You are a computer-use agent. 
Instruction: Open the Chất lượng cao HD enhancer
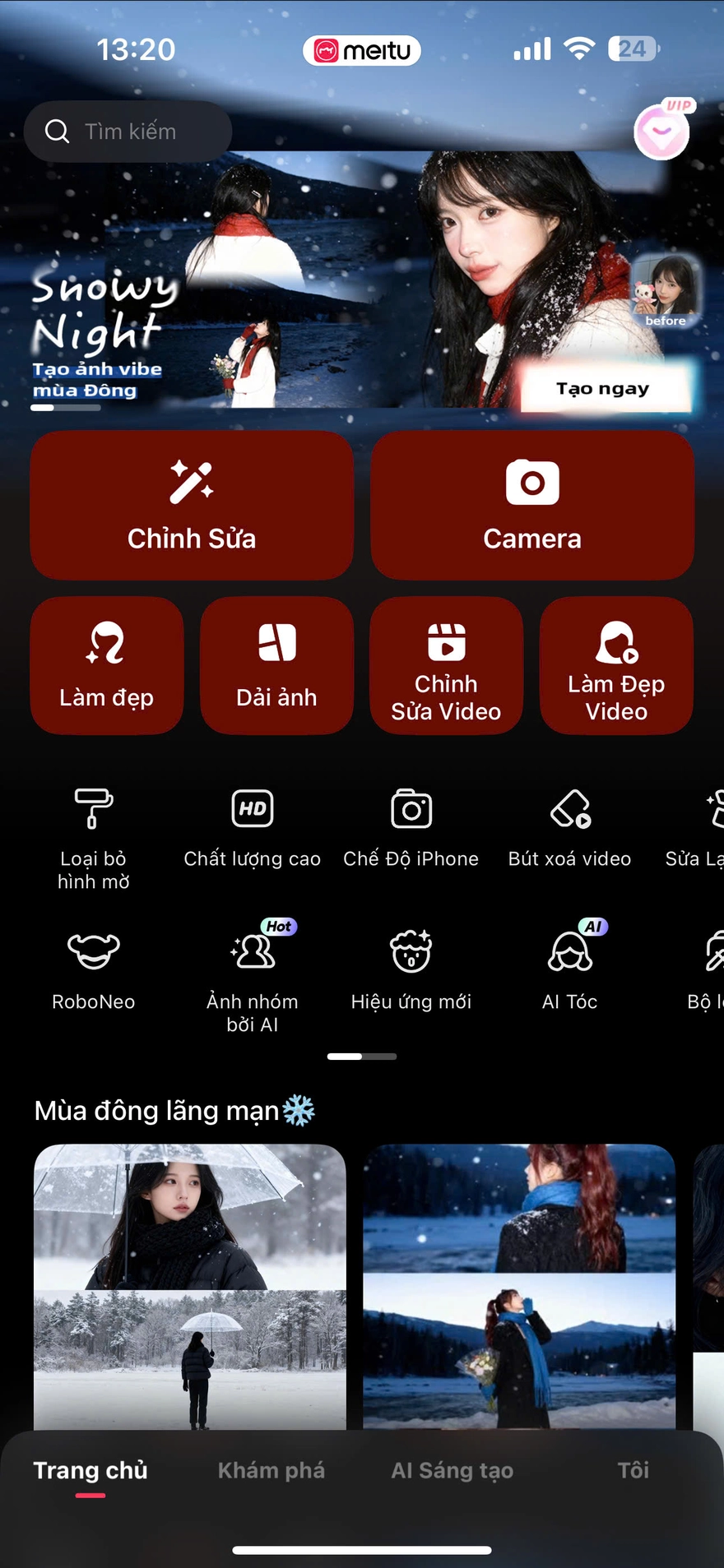(x=252, y=825)
